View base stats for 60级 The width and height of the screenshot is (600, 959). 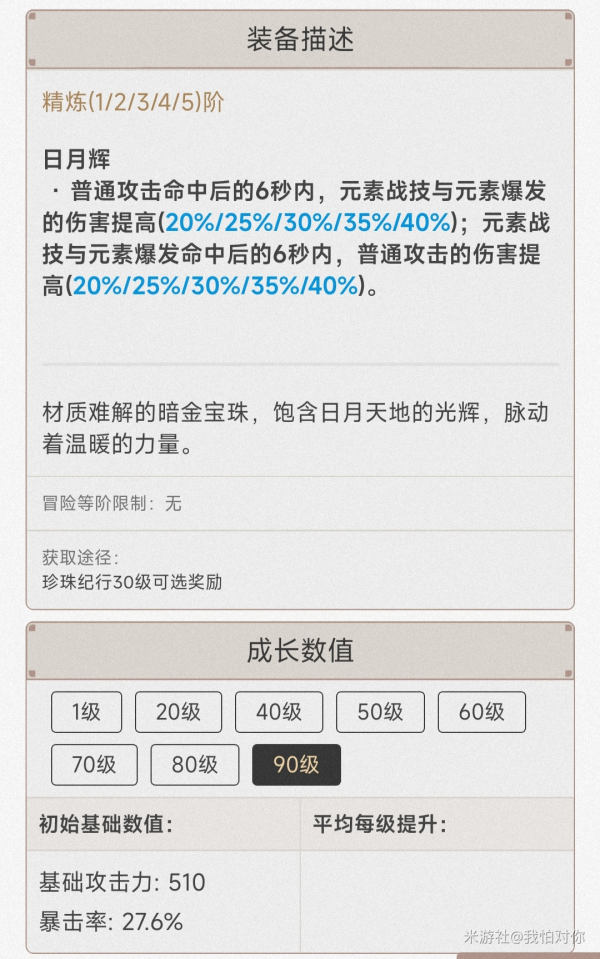pos(481,712)
